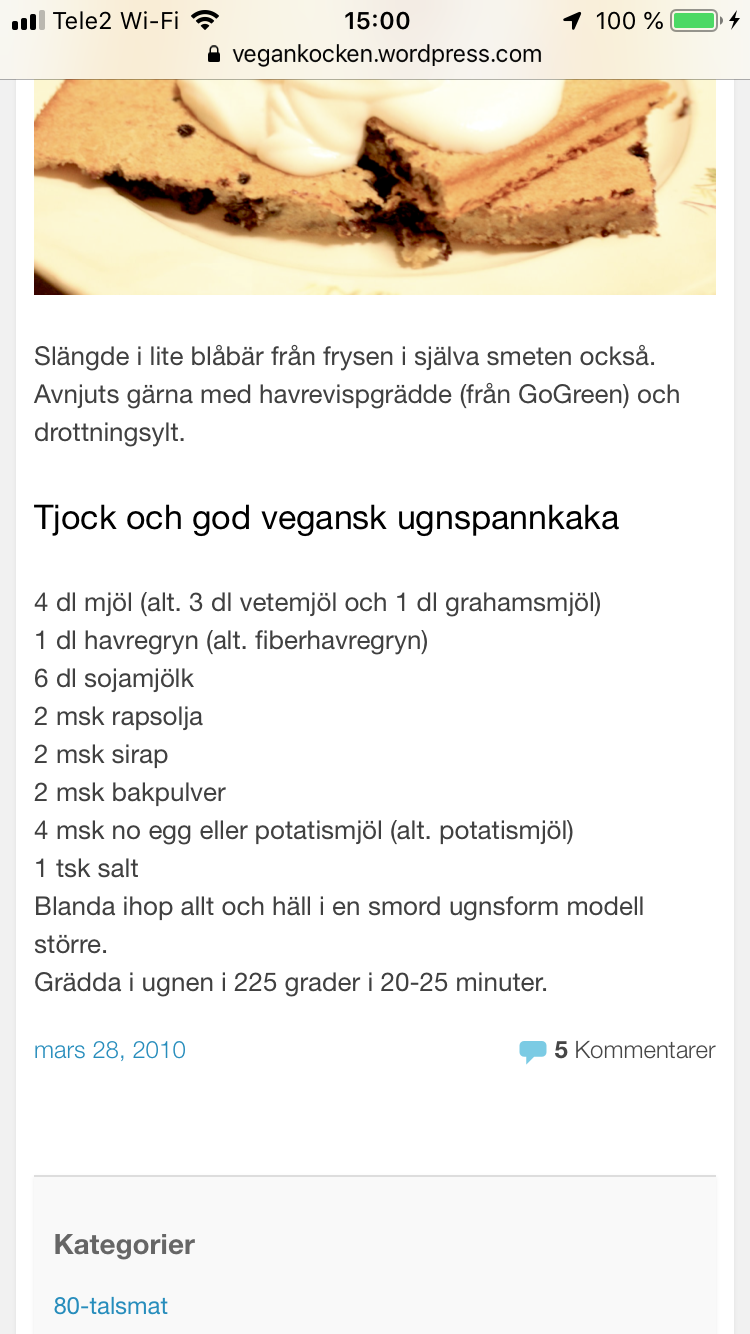750x1334 pixels.
Task: Open the mars 28, 2010 post link
Action: point(110,1050)
